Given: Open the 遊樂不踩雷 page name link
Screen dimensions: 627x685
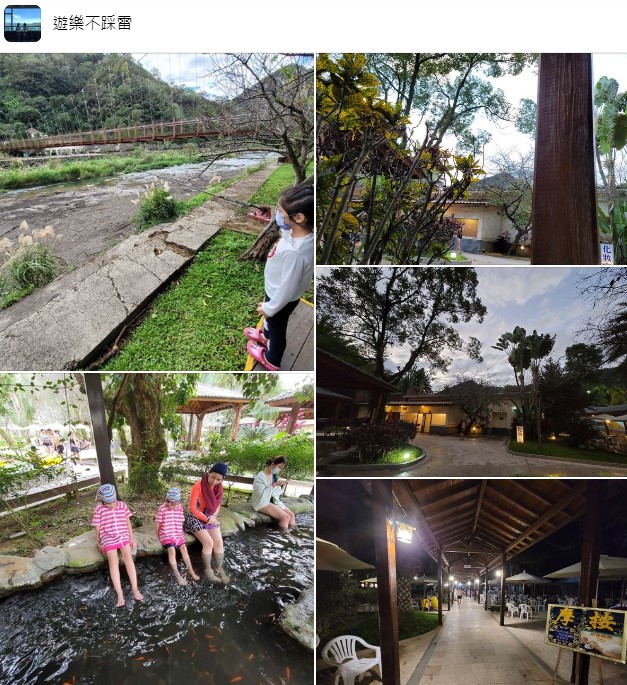Looking at the screenshot, I should pos(92,22).
